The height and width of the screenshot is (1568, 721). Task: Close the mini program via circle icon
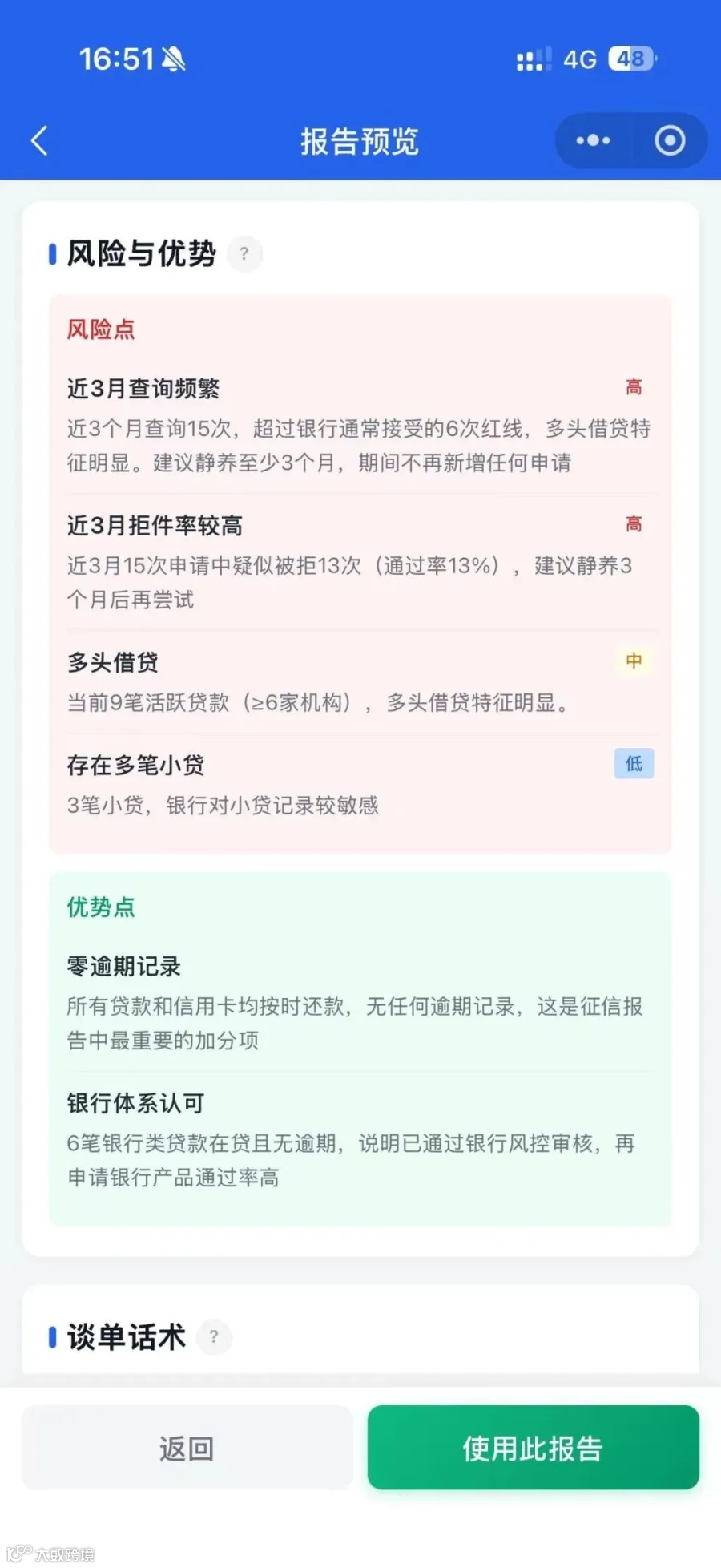(670, 141)
